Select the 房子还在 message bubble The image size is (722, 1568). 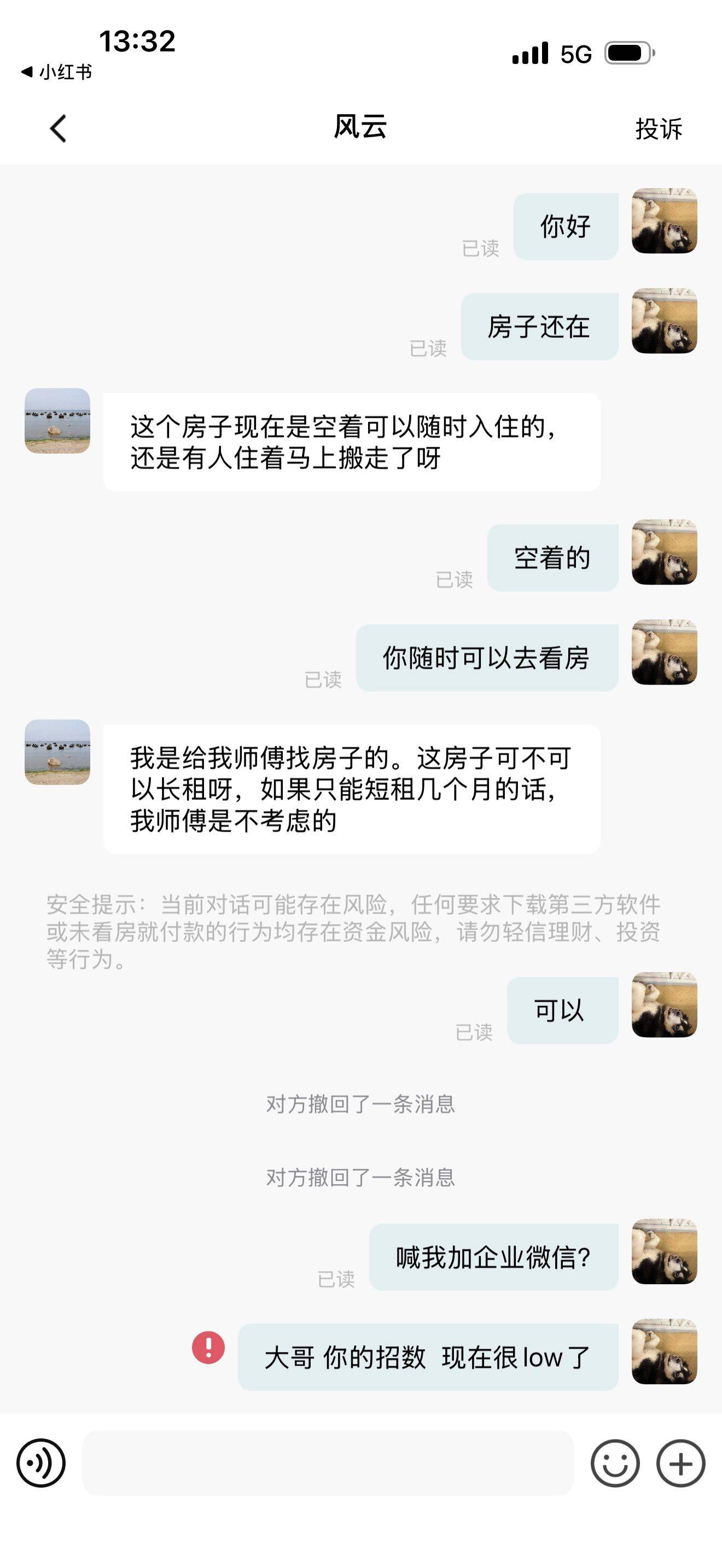click(x=540, y=326)
